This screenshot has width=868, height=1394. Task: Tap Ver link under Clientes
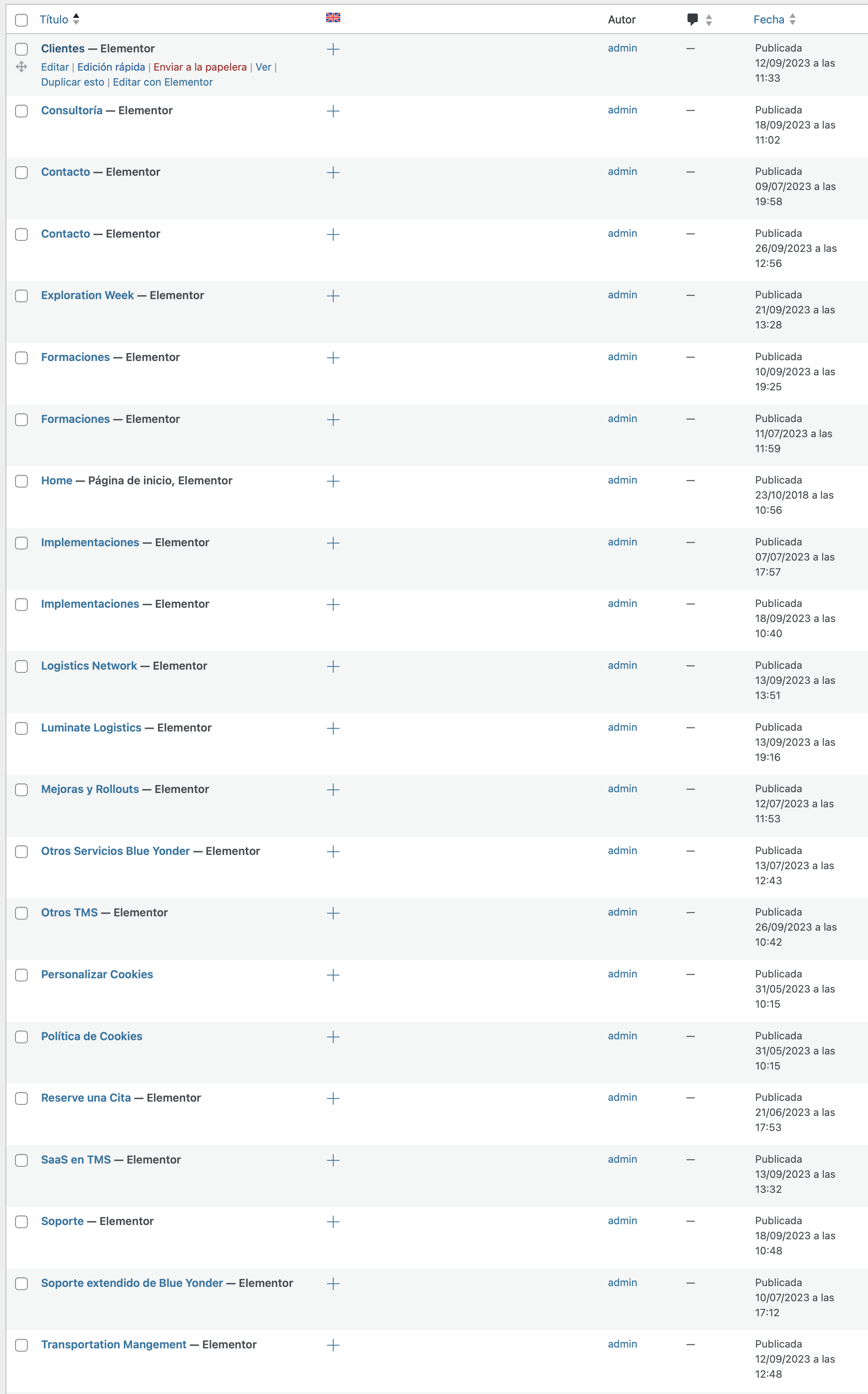(263, 67)
